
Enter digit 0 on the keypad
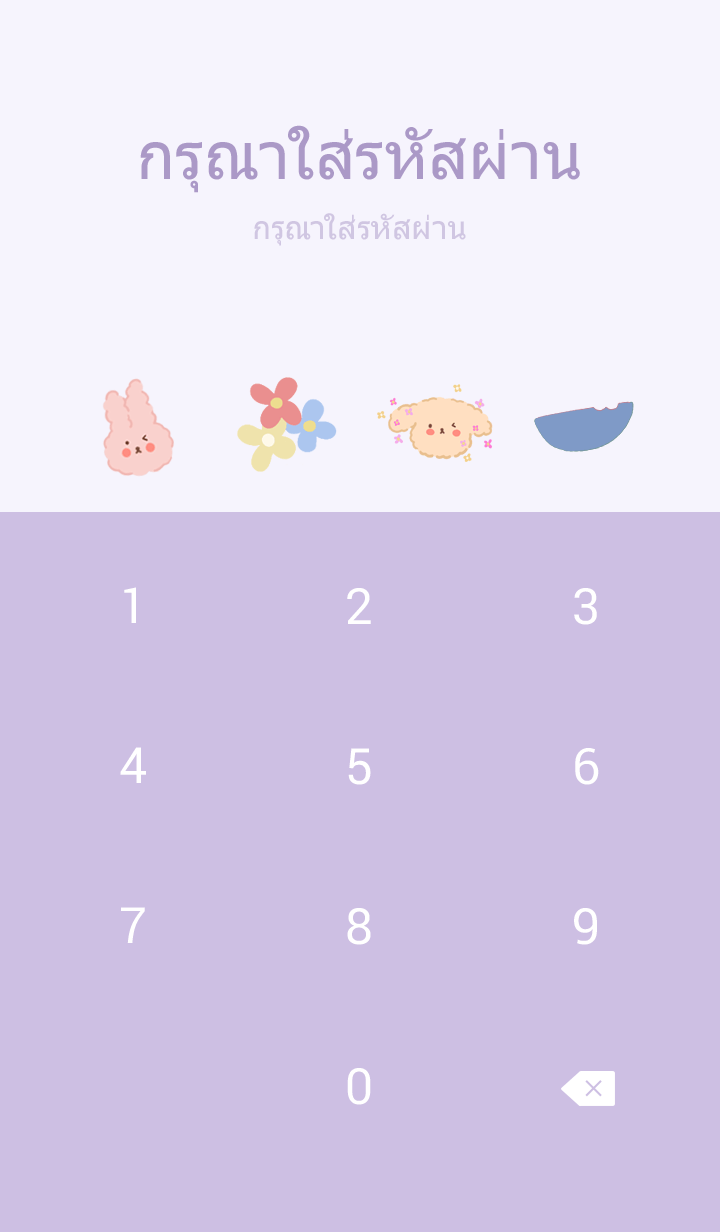tap(359, 1087)
